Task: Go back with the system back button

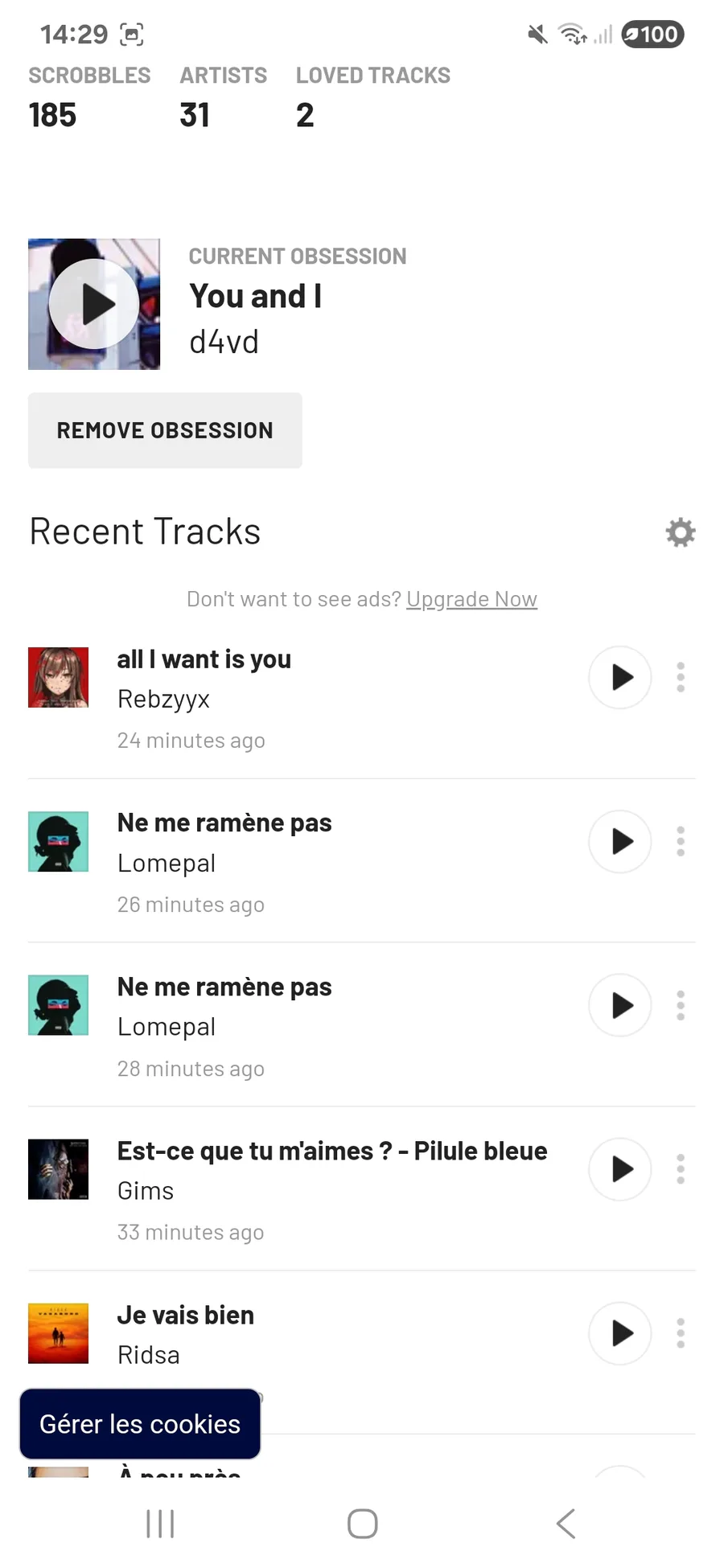Action: (566, 1523)
